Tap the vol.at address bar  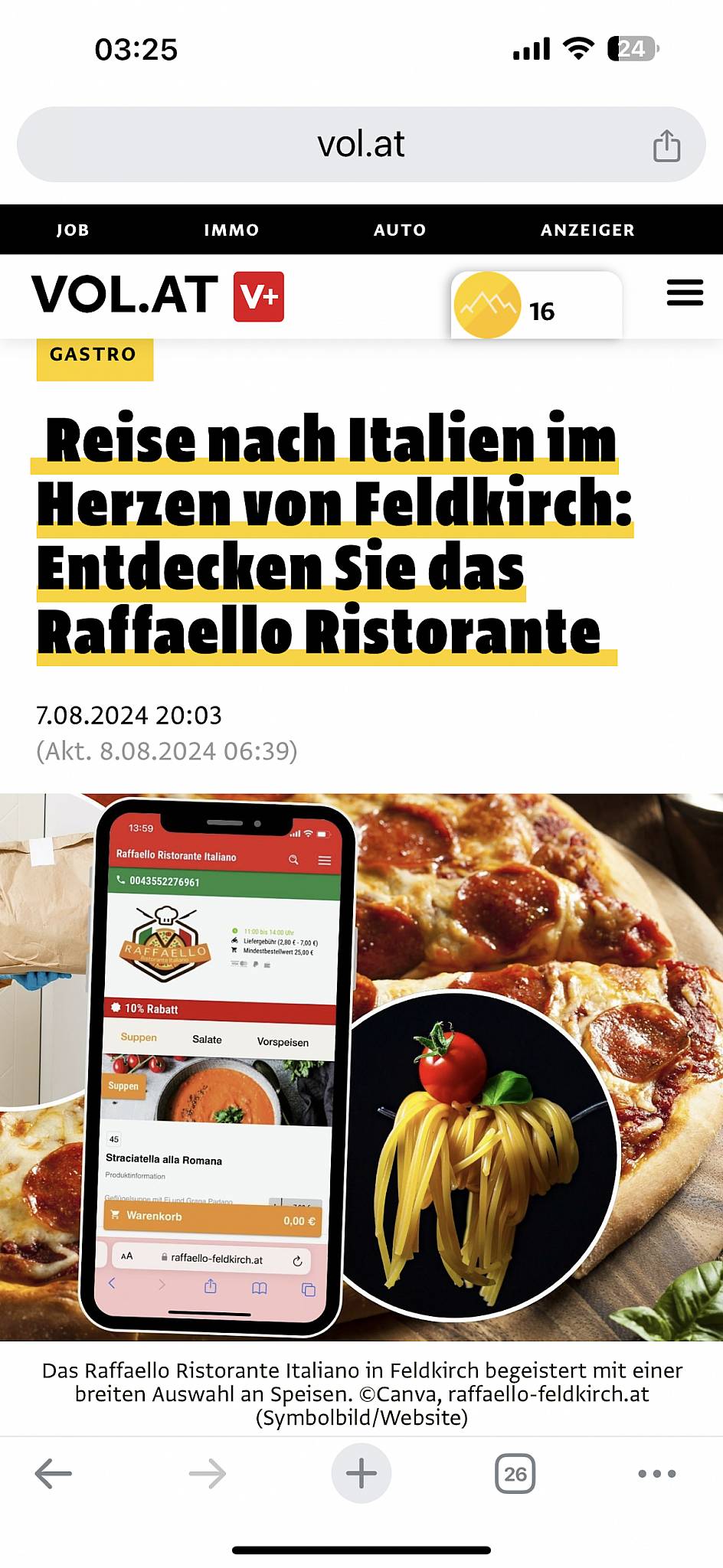(x=361, y=144)
